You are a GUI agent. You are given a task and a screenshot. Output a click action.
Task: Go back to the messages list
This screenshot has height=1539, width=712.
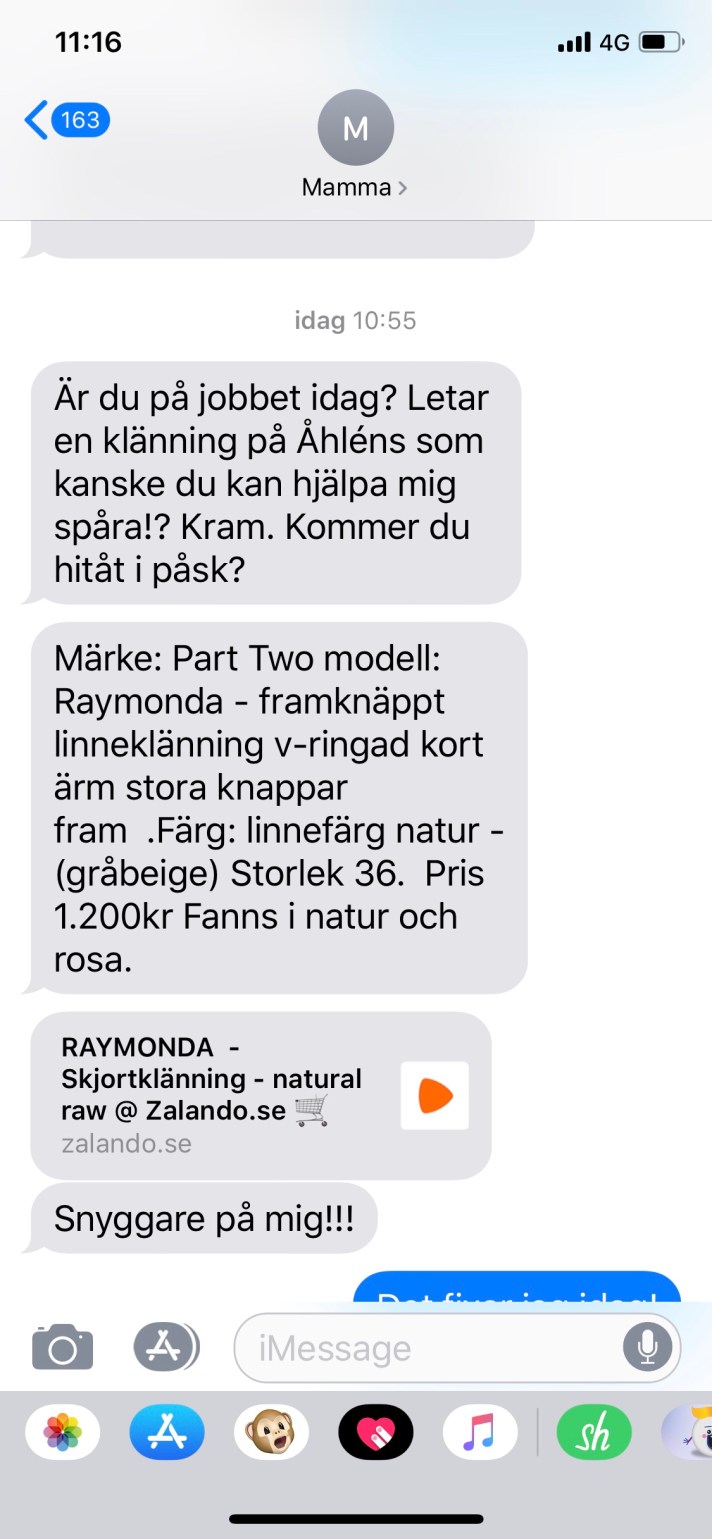[x=66, y=121]
